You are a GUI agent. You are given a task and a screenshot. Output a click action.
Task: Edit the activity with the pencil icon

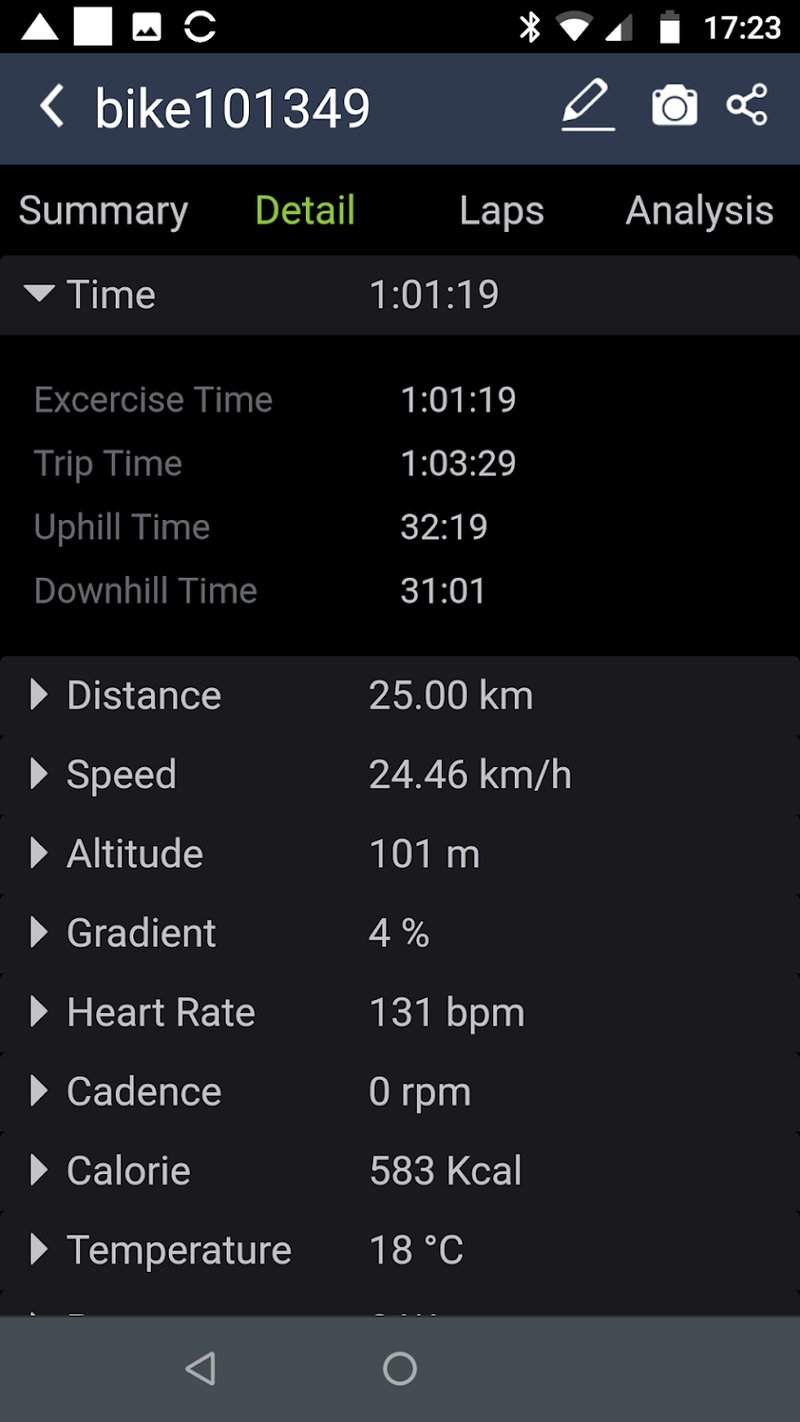point(587,106)
